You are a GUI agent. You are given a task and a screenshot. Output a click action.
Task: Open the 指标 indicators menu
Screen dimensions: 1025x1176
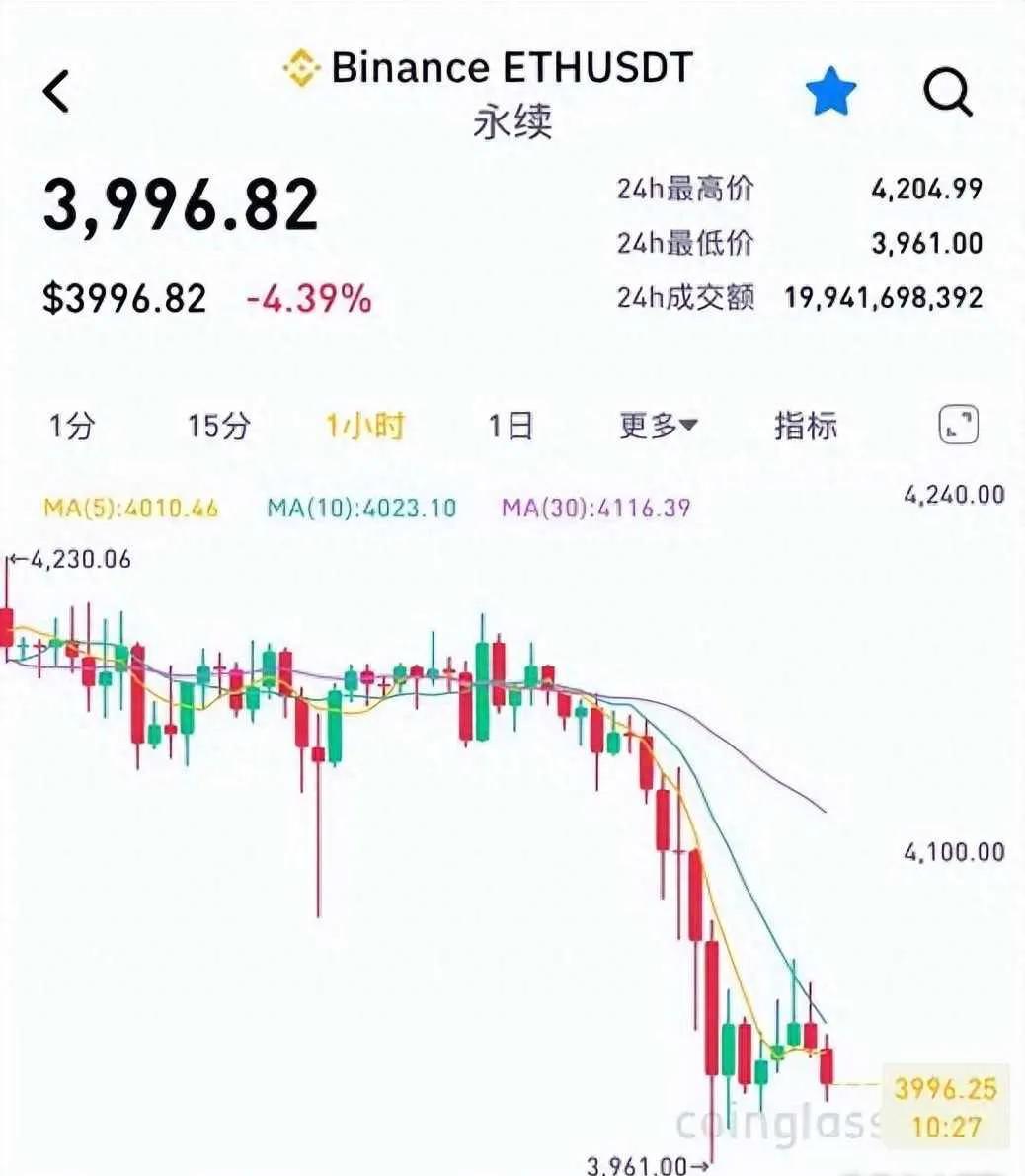click(806, 427)
